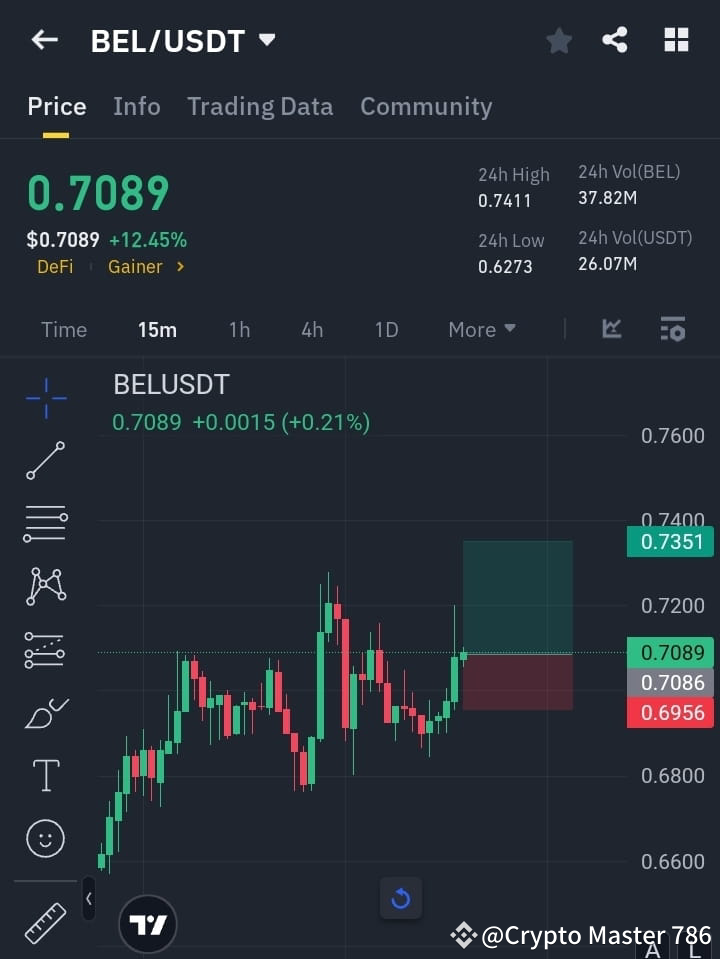Toggle the favorite star for BEL/USDT

pyautogui.click(x=558, y=40)
